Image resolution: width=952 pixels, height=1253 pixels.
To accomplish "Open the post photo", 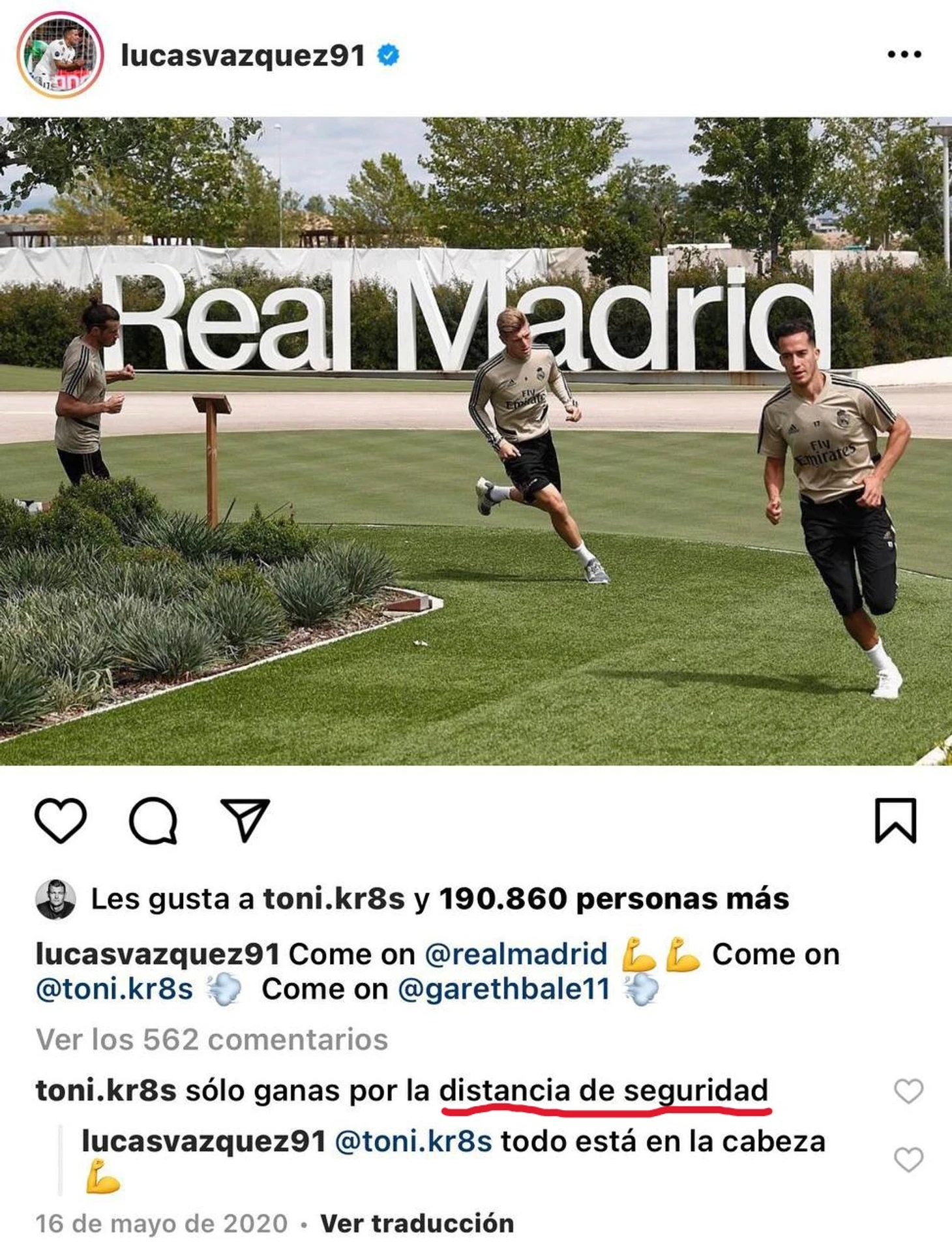I will point(476,441).
